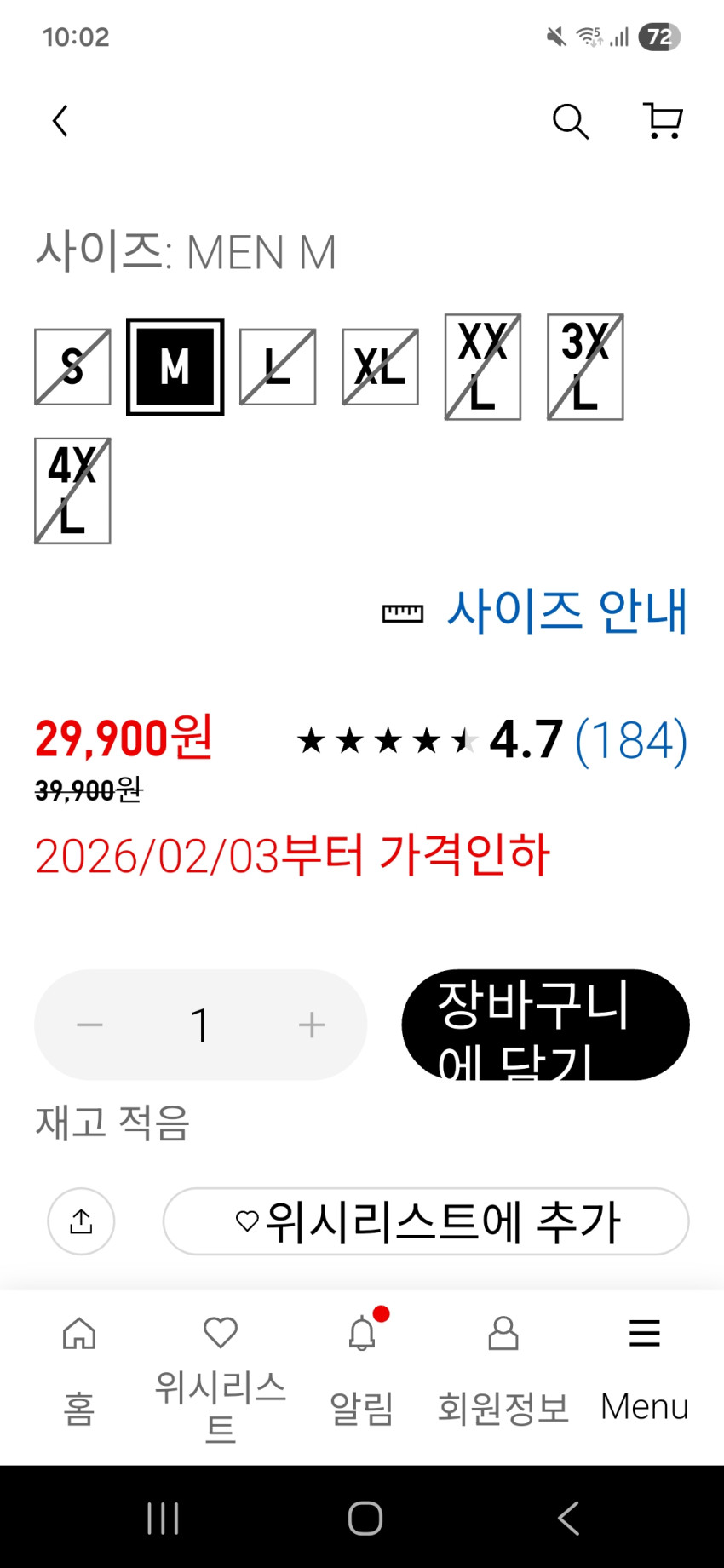This screenshot has width=724, height=1568.
Task: Decrease quantity with the minus button
Action: tap(89, 1025)
